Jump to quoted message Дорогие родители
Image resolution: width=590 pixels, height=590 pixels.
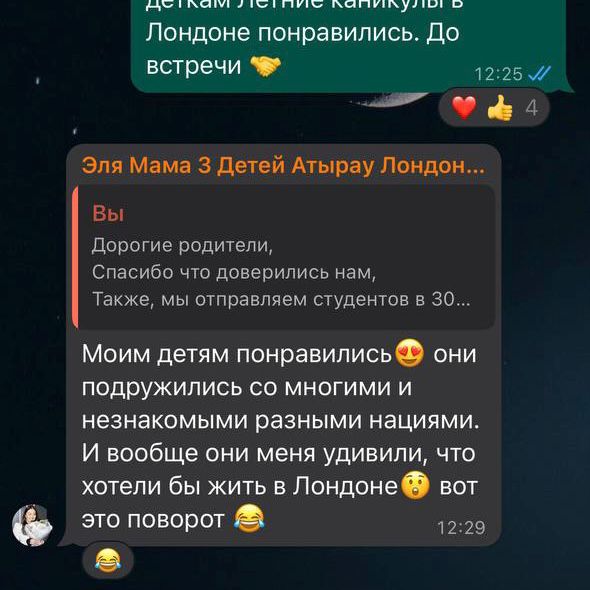pyautogui.click(x=283, y=257)
